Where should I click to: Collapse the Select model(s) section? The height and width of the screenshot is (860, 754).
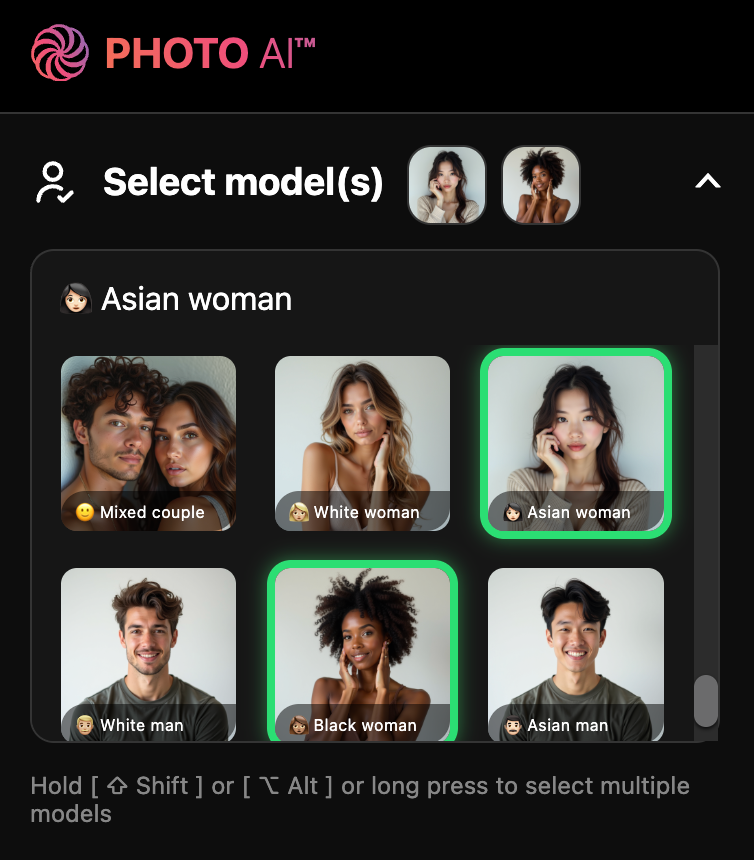click(707, 182)
